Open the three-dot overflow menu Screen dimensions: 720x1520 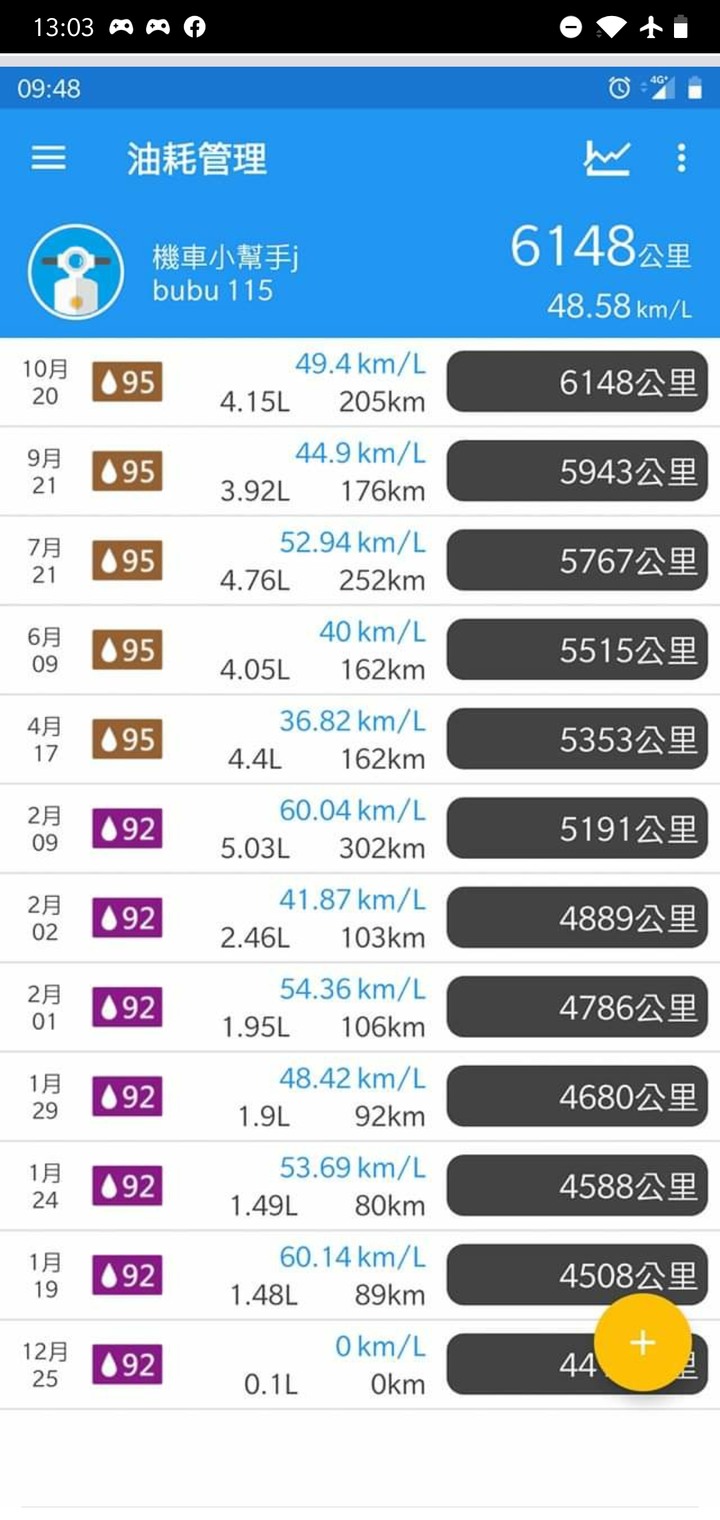(x=681, y=158)
